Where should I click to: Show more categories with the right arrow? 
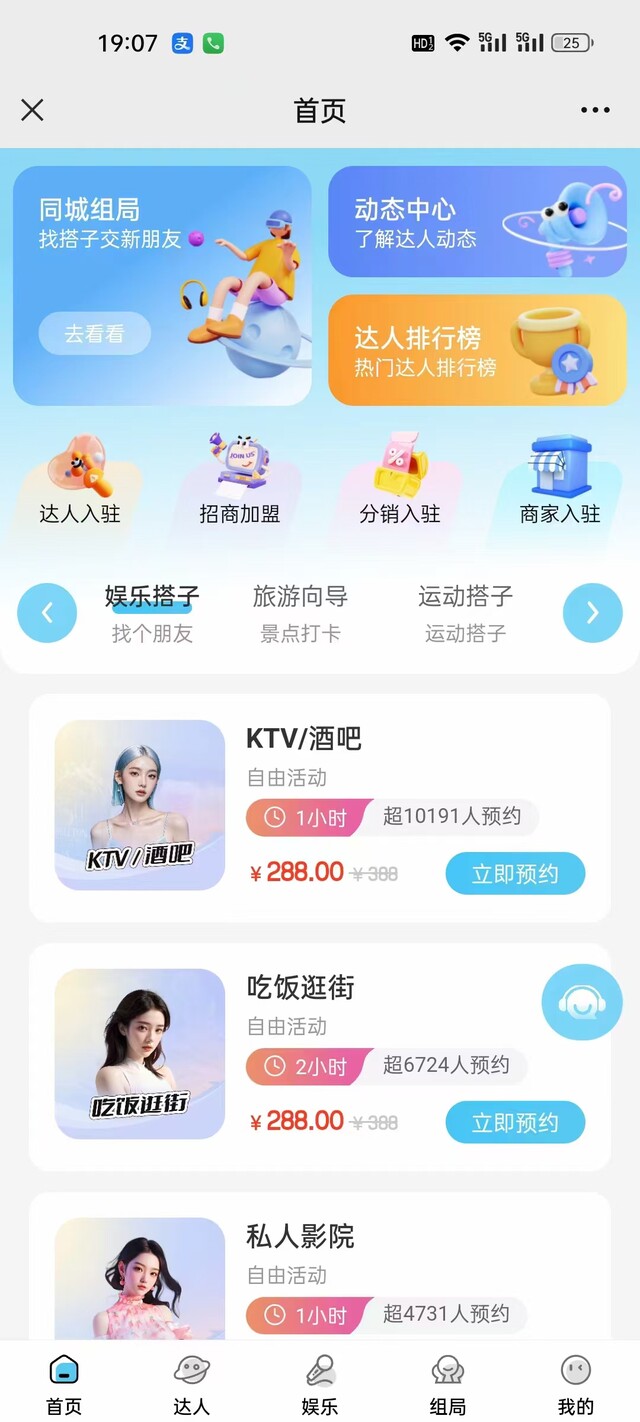592,613
